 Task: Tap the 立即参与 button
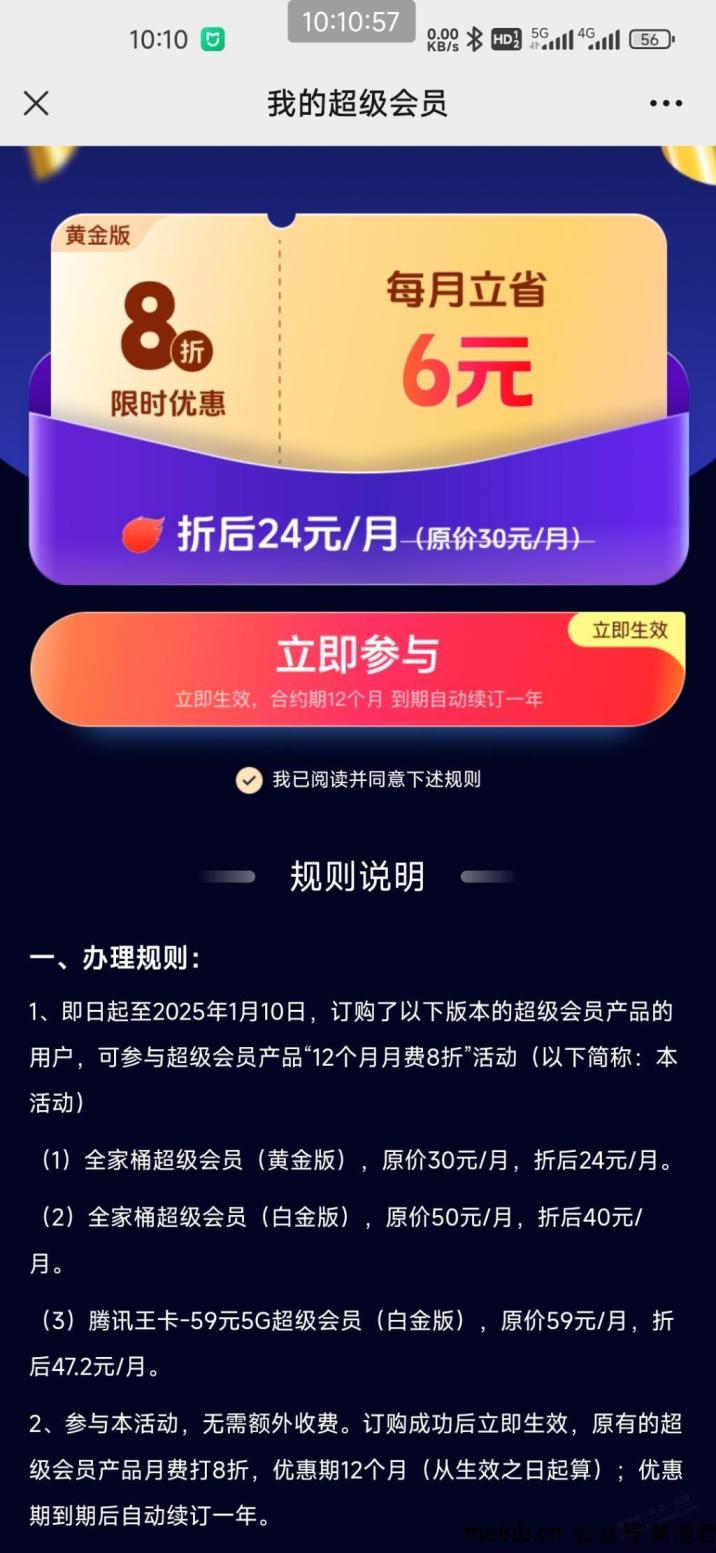(357, 668)
